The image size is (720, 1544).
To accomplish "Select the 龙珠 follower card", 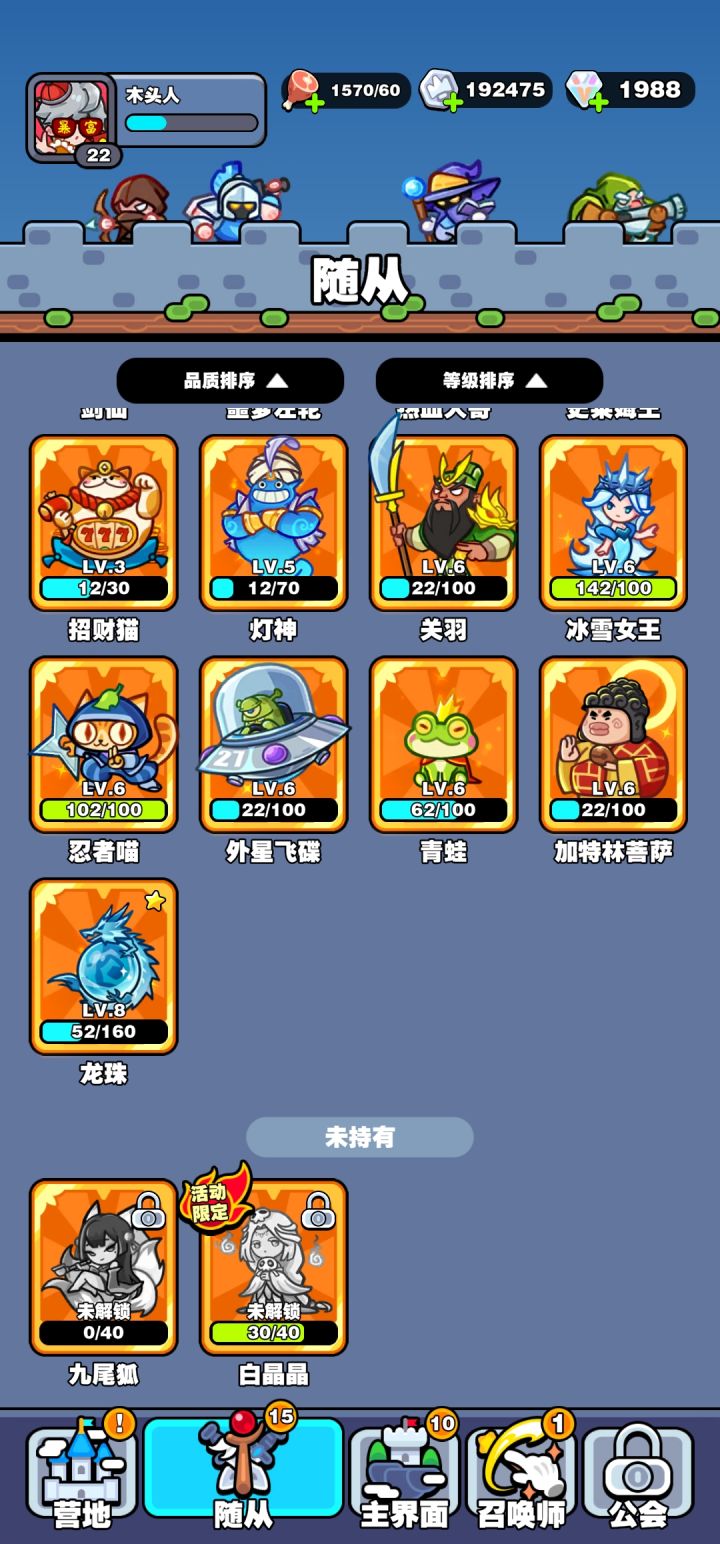I will pos(104,966).
